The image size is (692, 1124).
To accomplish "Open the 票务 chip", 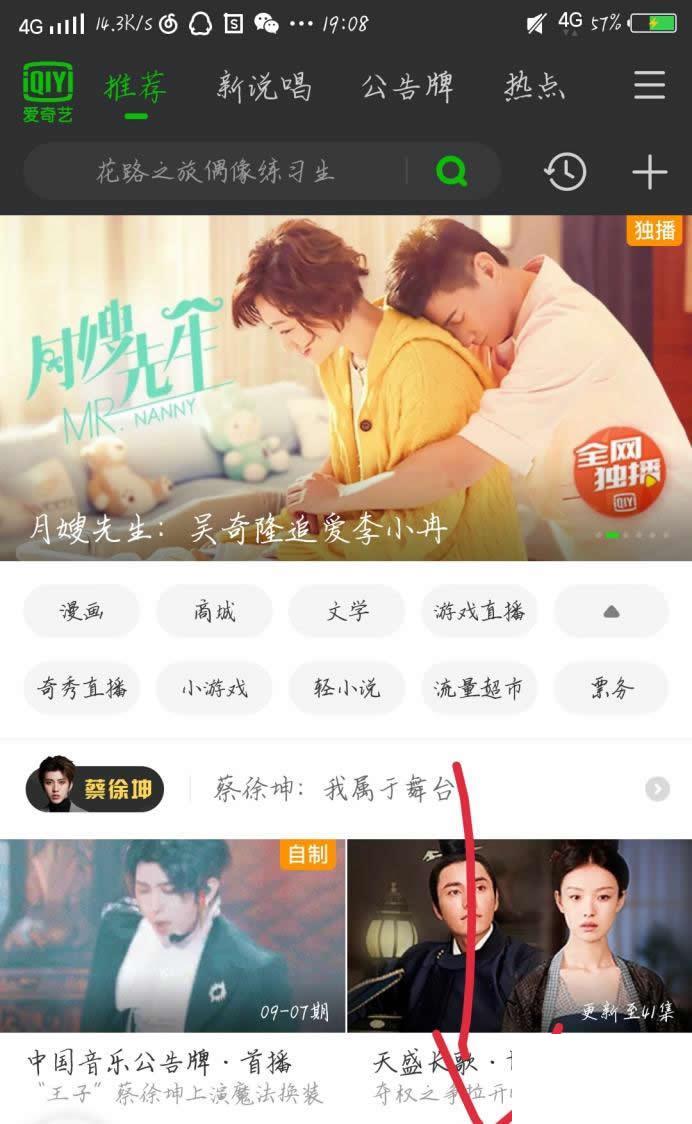I will 611,688.
